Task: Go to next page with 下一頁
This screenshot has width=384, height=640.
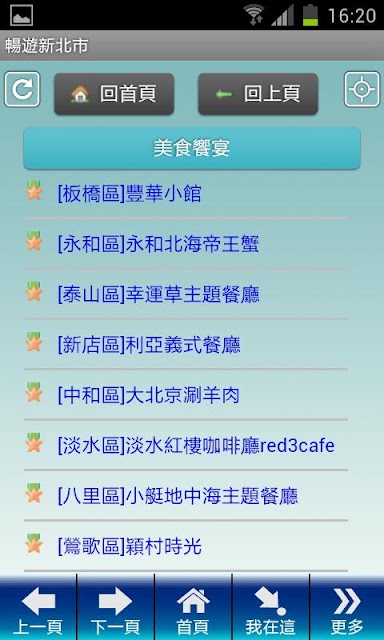Action: (115, 607)
